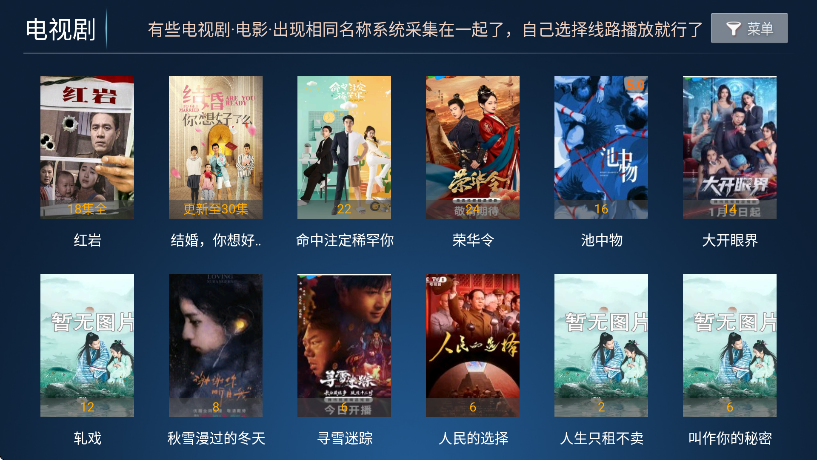The image size is (817, 460).
Task: Tap the 秋雪漫过的冬天 card
Action: (216, 345)
